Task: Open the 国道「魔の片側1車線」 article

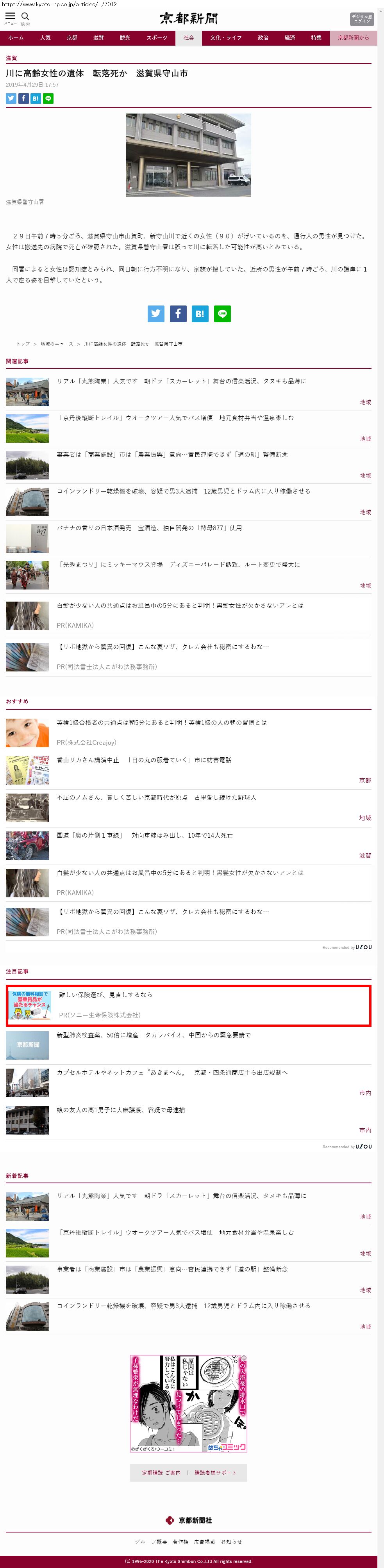Action: coord(144,835)
